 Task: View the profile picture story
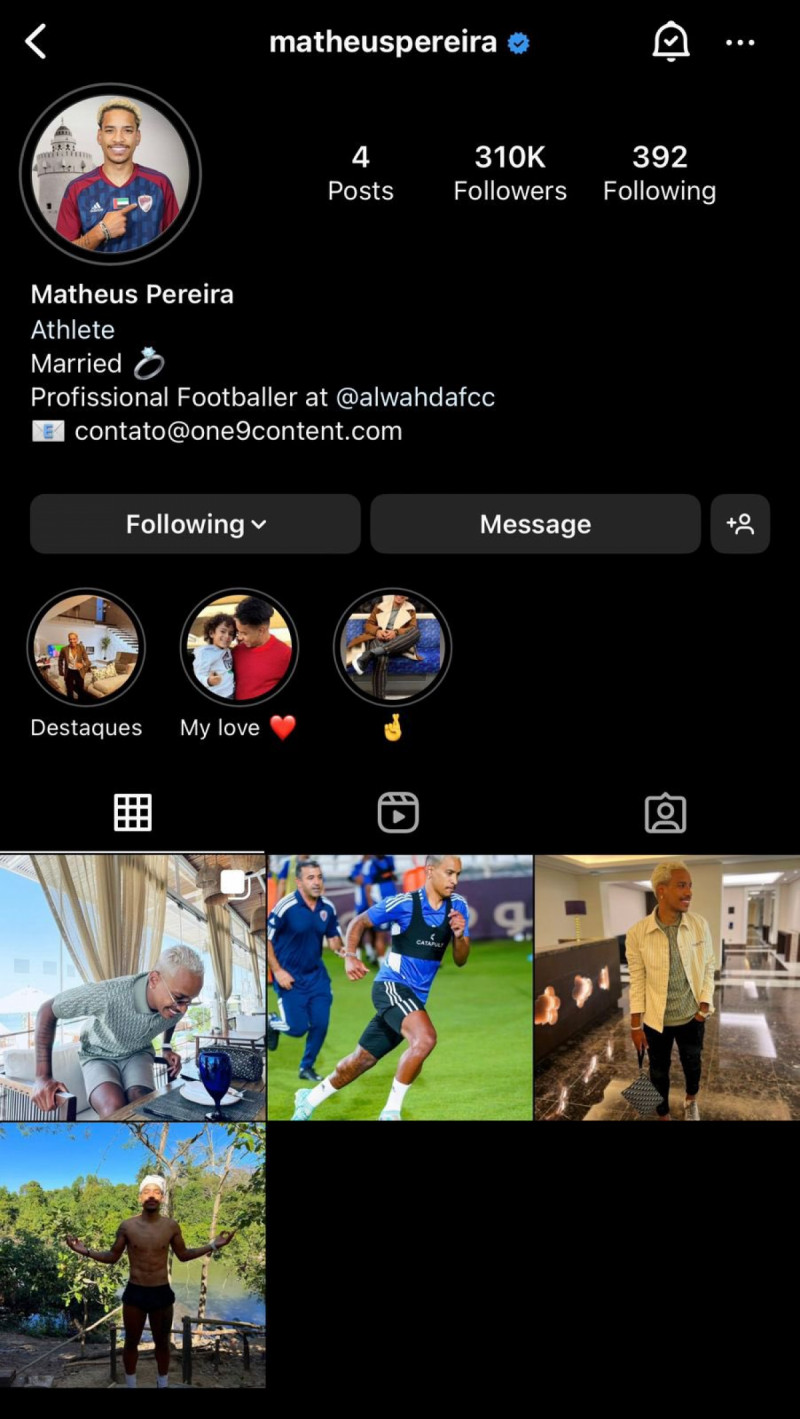click(x=110, y=173)
